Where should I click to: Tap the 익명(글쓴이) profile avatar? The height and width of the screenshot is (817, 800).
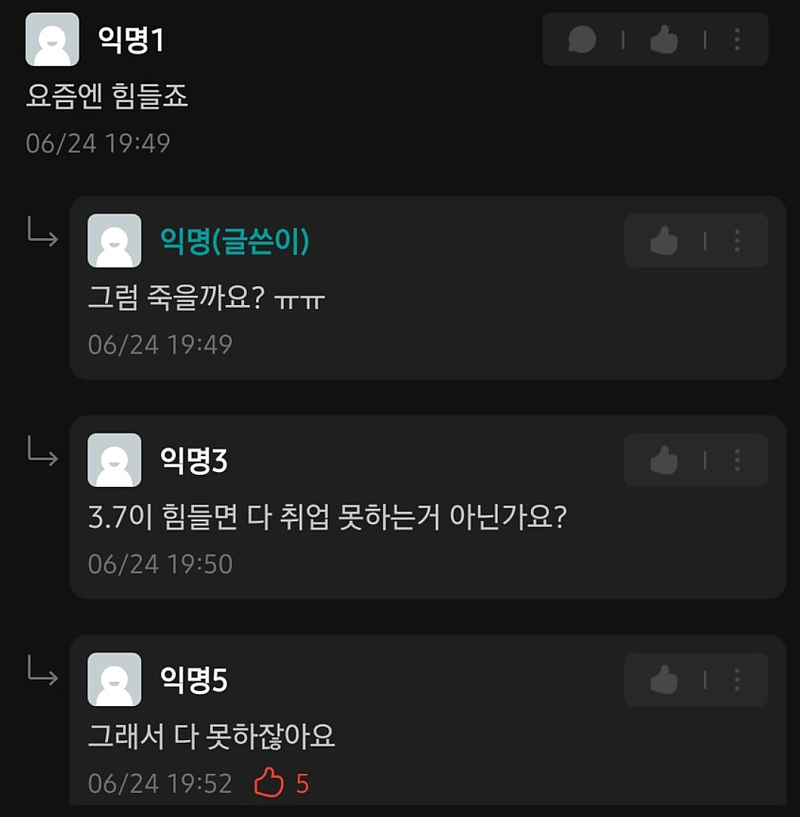click(114, 240)
